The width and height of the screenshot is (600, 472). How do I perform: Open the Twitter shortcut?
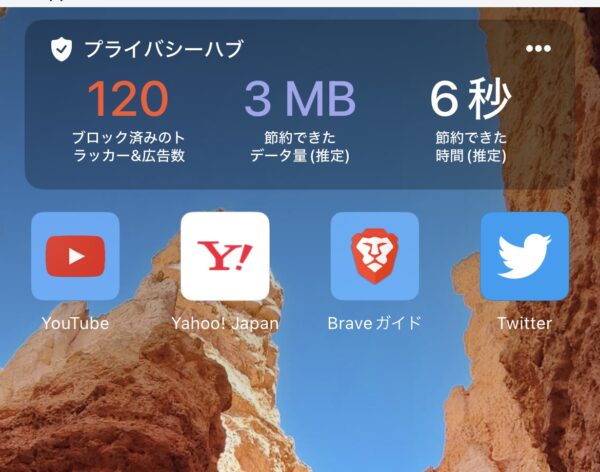[524, 256]
